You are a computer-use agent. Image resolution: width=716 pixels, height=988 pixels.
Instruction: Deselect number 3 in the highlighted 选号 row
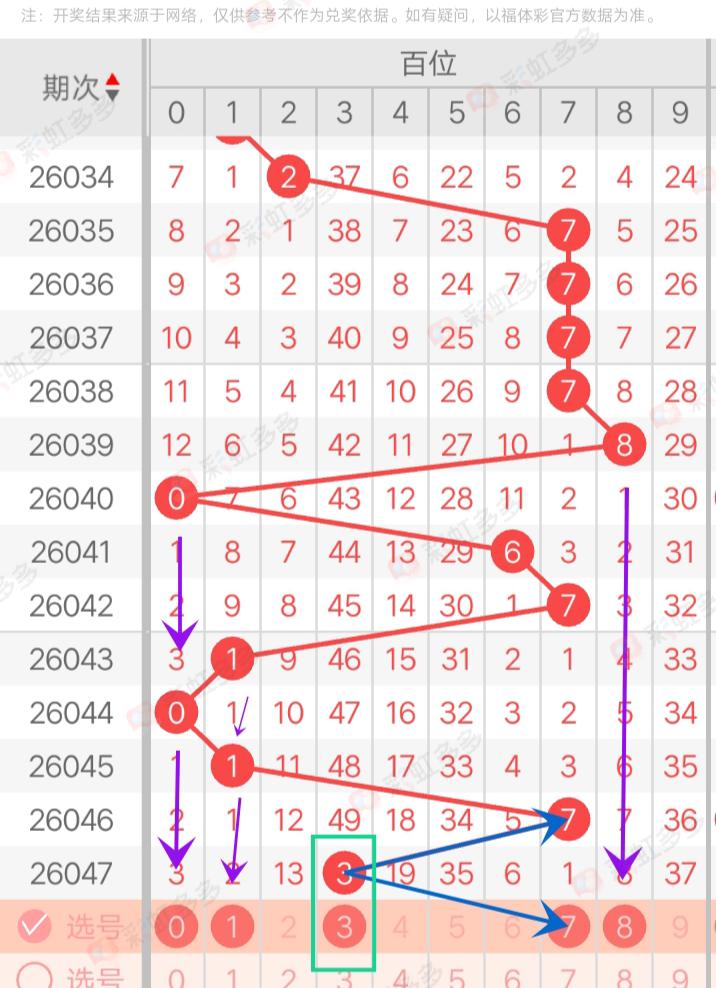pos(344,927)
